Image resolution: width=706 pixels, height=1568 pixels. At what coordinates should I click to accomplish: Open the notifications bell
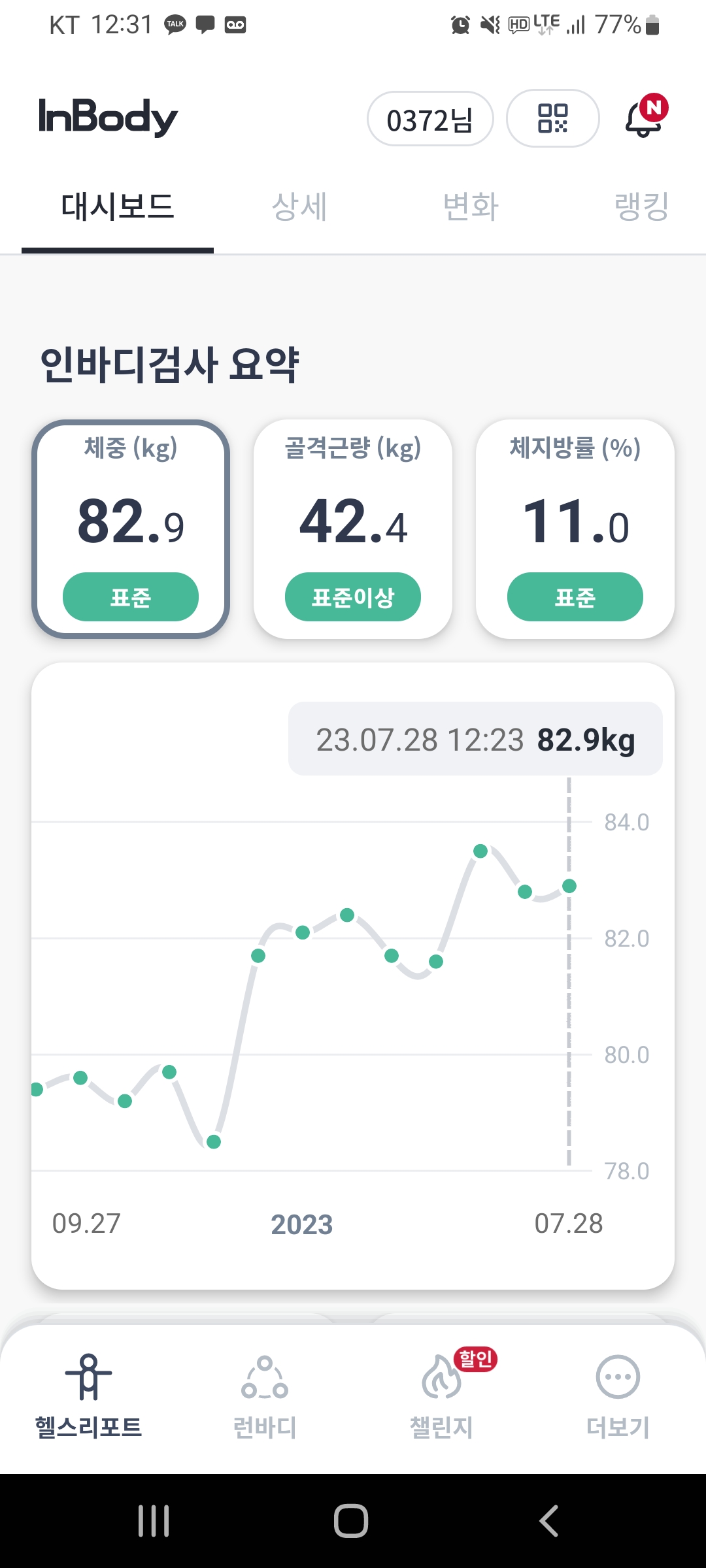[x=645, y=119]
